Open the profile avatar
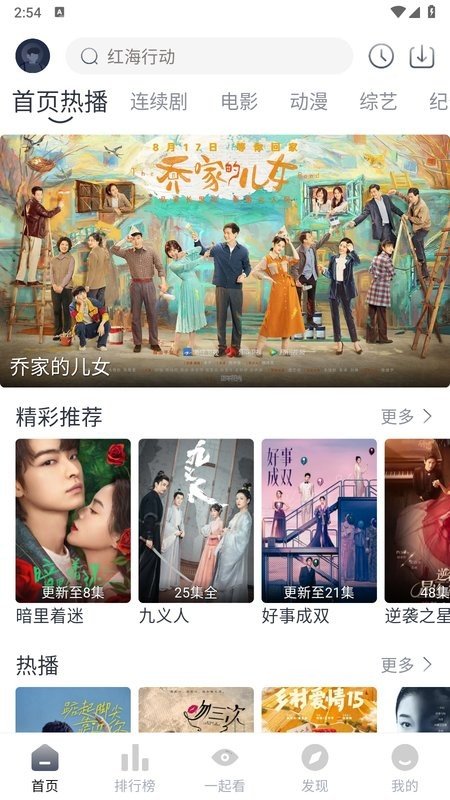Image resolution: width=450 pixels, height=800 pixels. [x=33, y=56]
